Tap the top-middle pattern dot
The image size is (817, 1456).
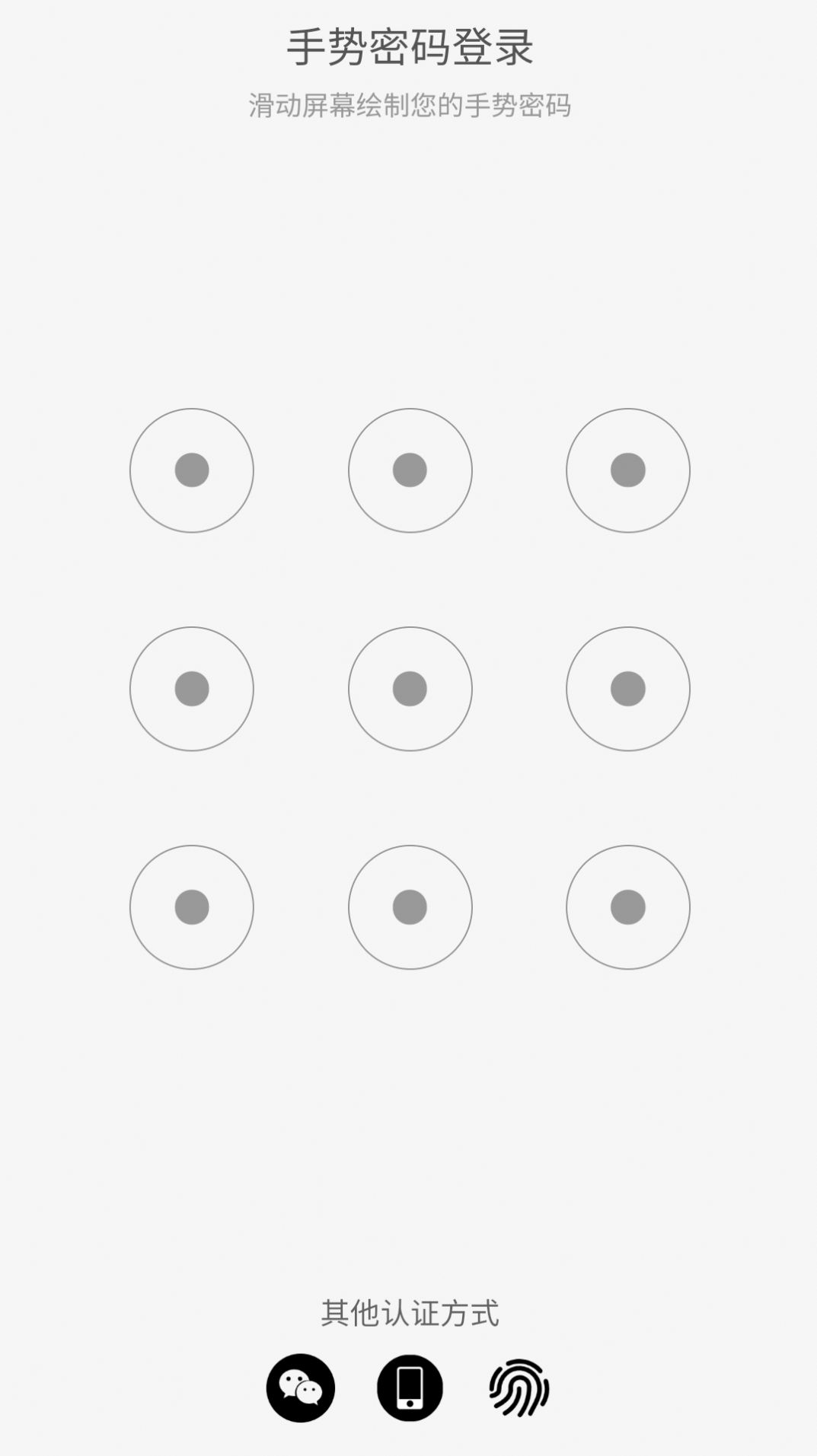click(x=410, y=470)
